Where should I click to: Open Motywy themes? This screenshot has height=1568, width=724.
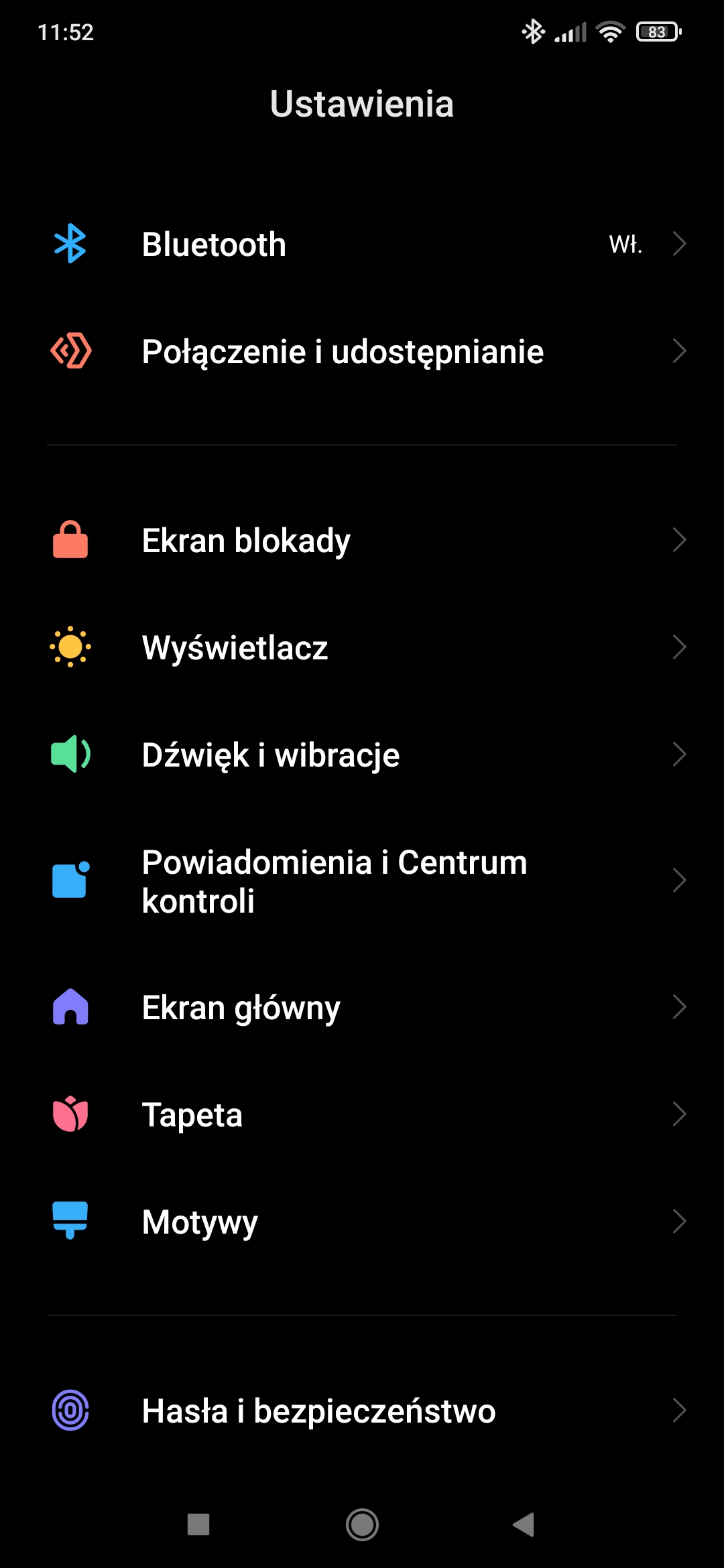pos(362,1222)
